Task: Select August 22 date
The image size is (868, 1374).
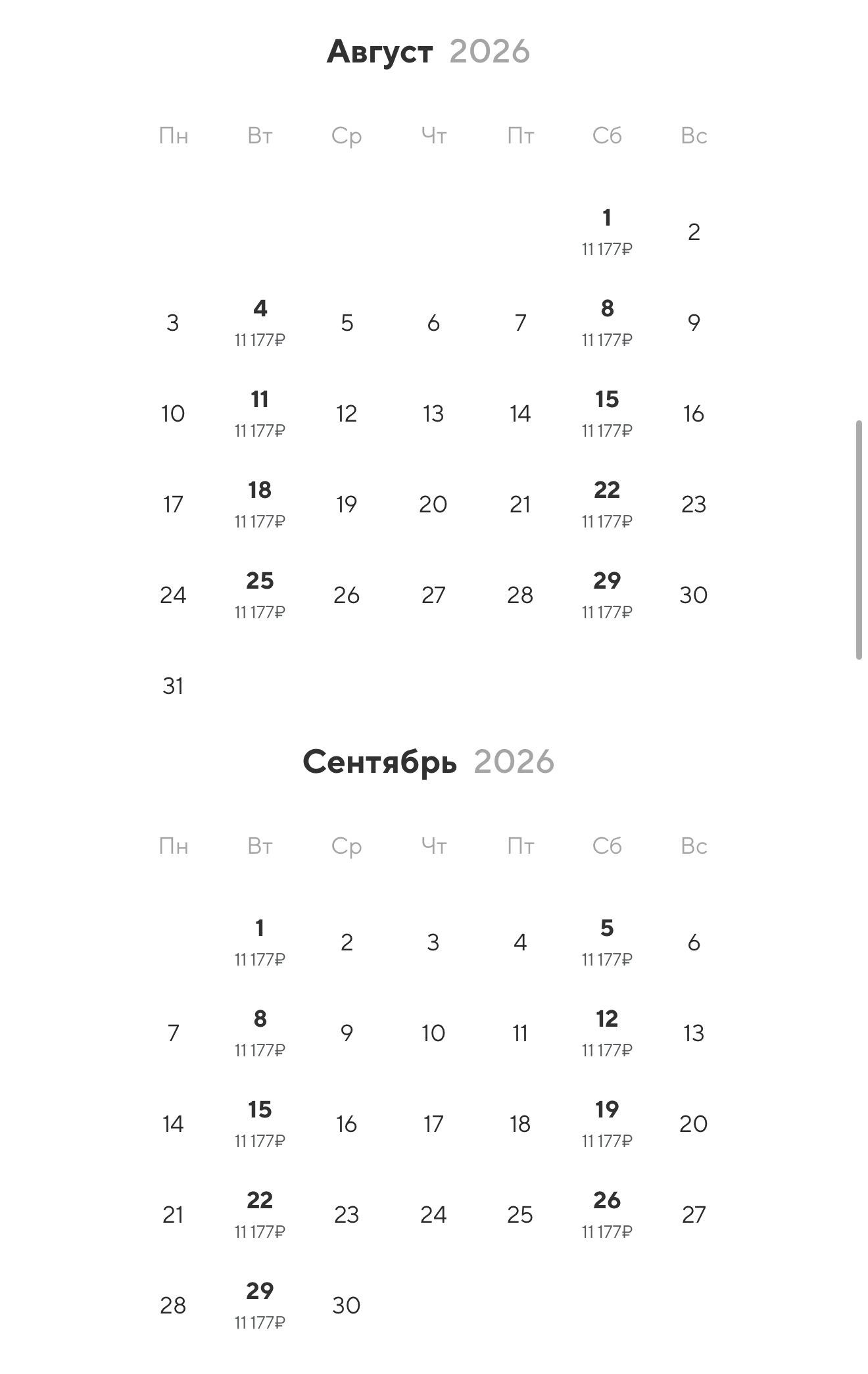Action: [x=606, y=503]
